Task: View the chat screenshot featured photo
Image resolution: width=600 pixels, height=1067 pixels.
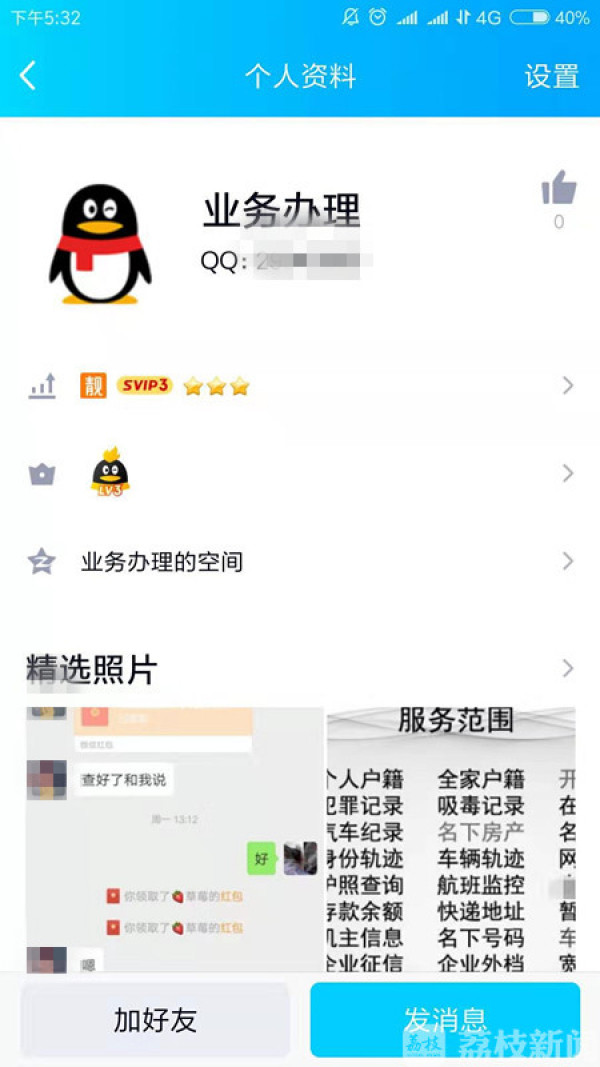Action: [x=175, y=838]
